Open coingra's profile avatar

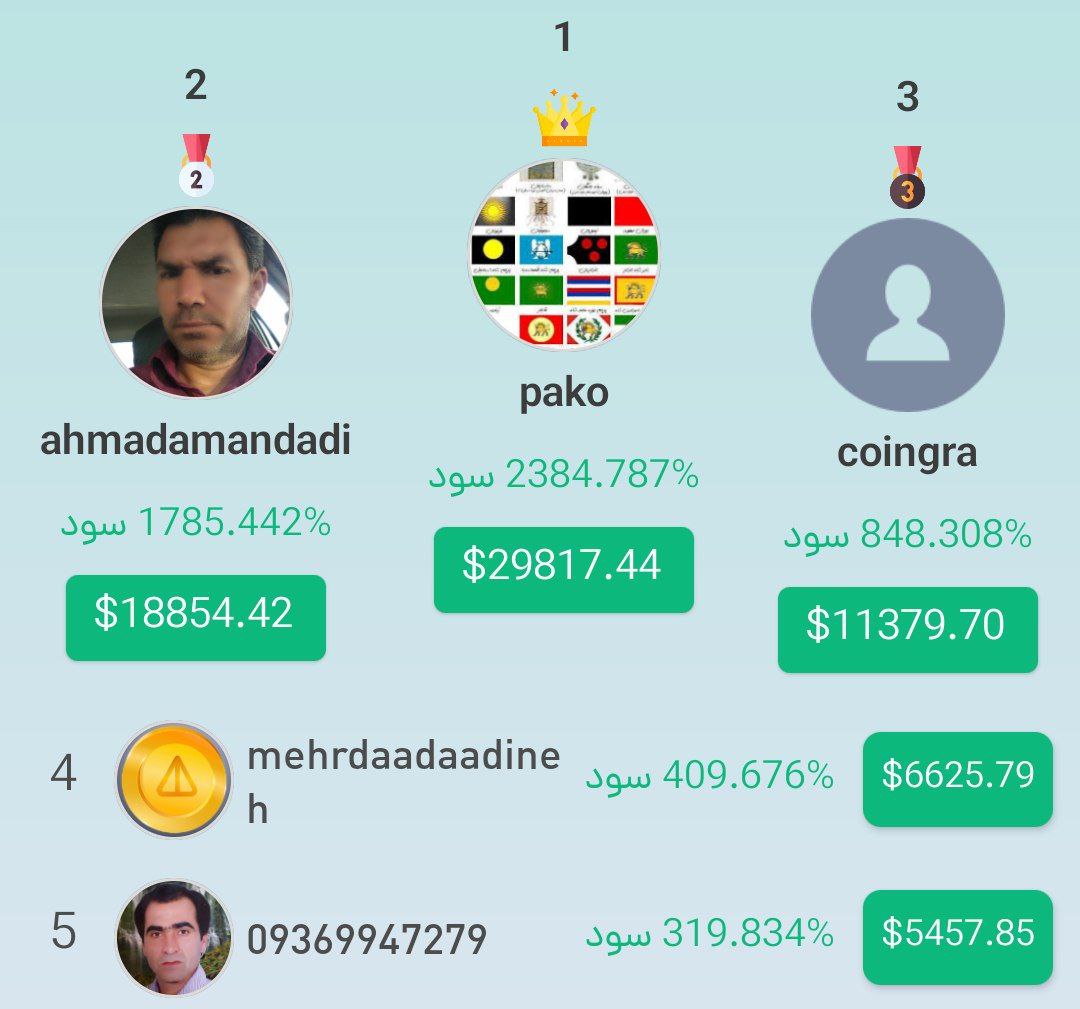tap(907, 315)
